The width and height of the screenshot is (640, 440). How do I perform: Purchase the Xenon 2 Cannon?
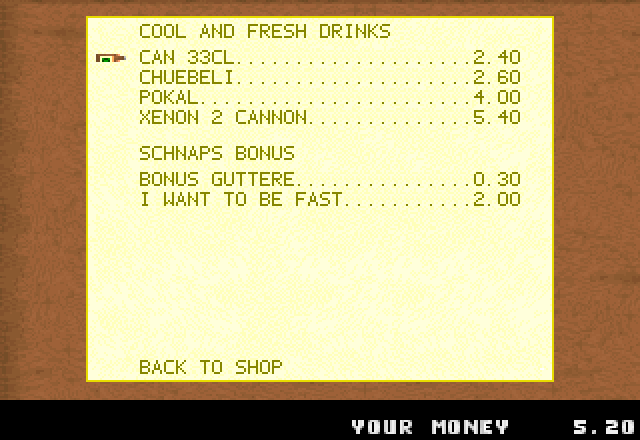coord(329,118)
